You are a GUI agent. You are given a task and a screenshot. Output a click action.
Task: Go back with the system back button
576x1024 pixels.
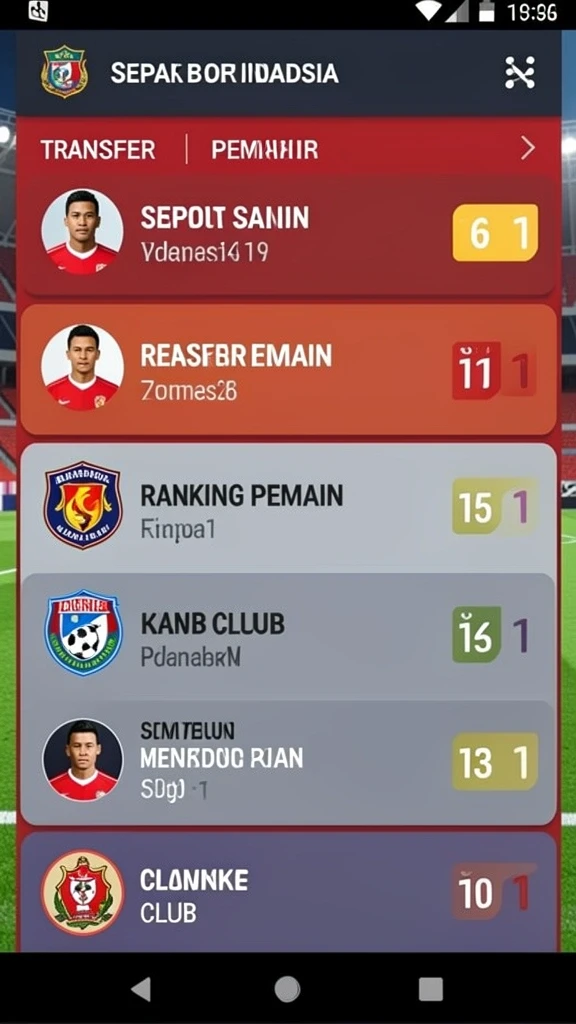pyautogui.click(x=141, y=988)
